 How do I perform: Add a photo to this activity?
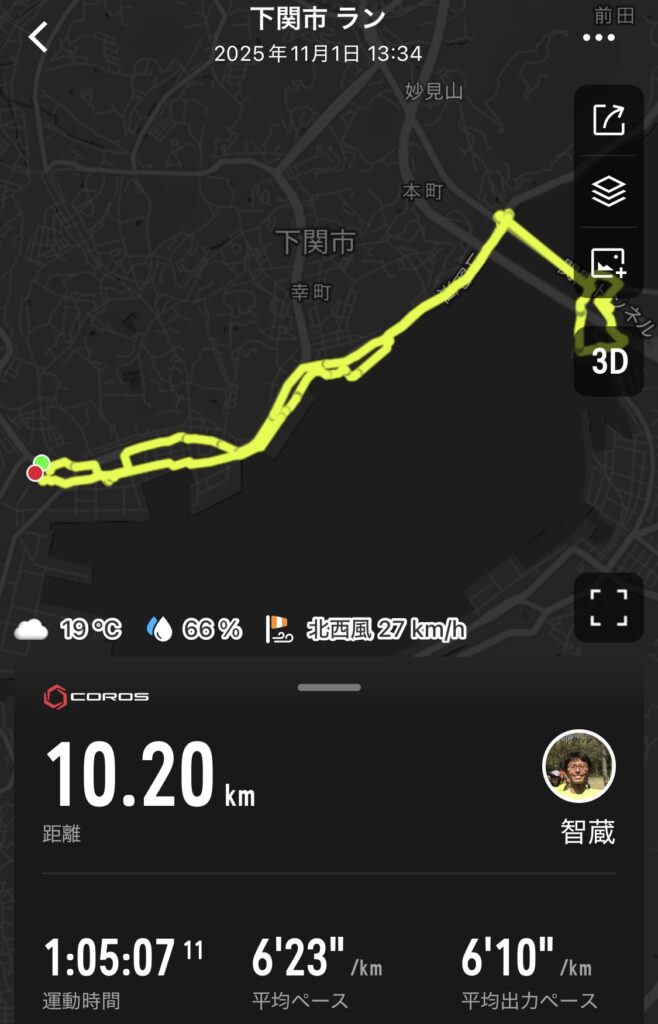click(x=608, y=262)
